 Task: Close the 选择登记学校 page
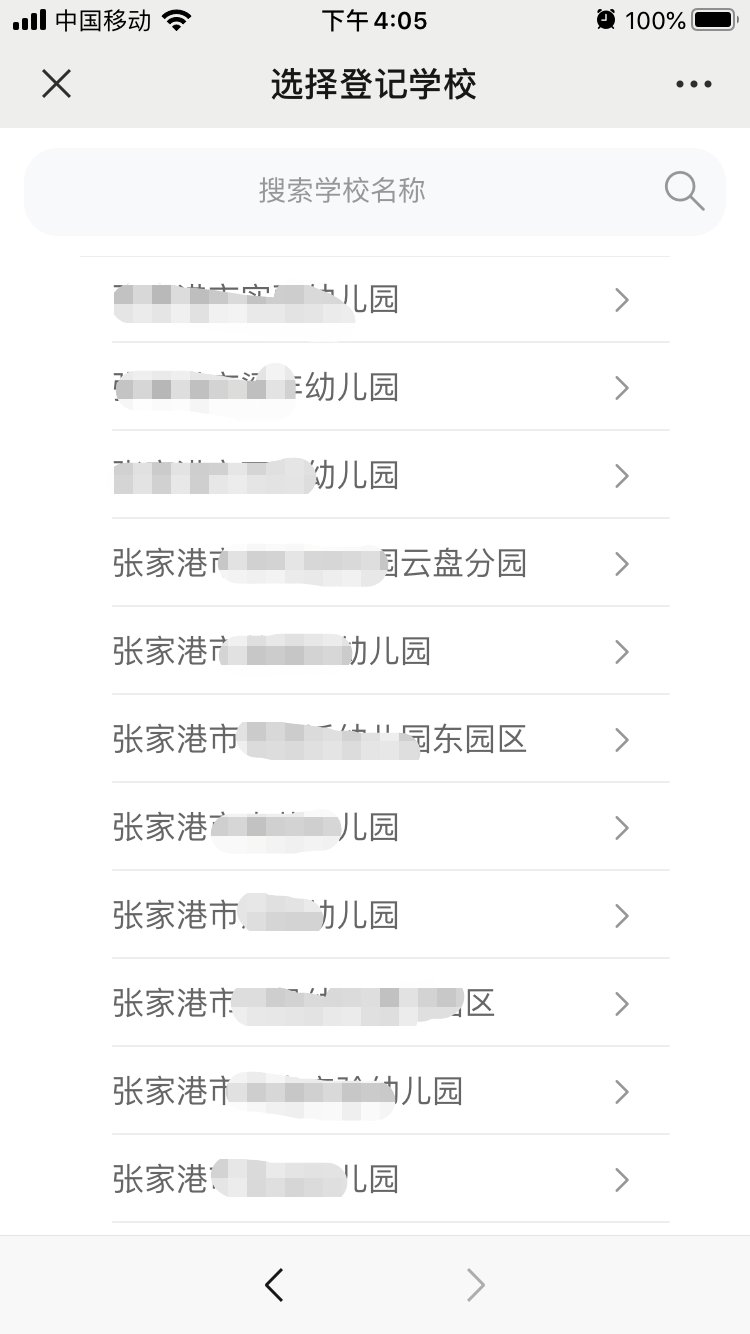56,84
